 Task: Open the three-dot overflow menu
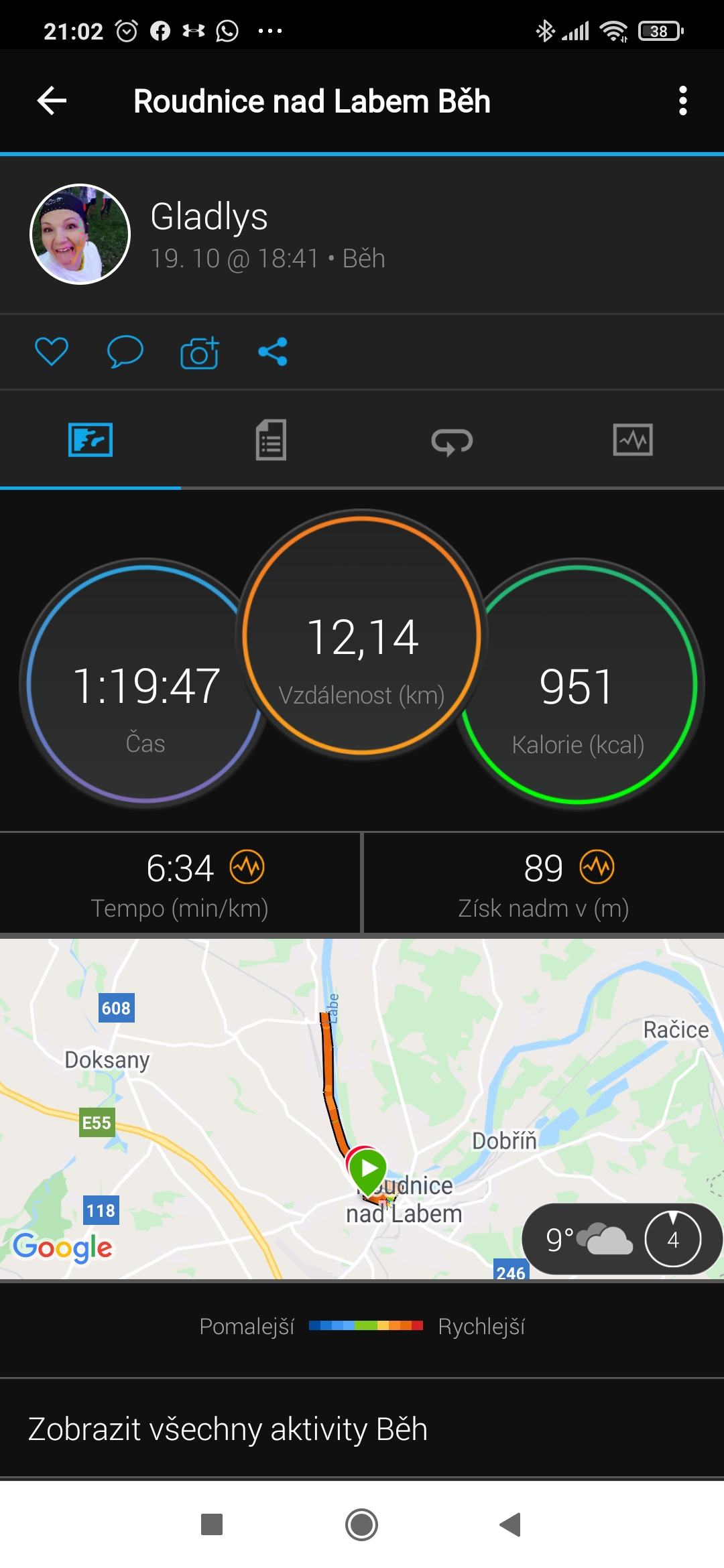[682, 101]
